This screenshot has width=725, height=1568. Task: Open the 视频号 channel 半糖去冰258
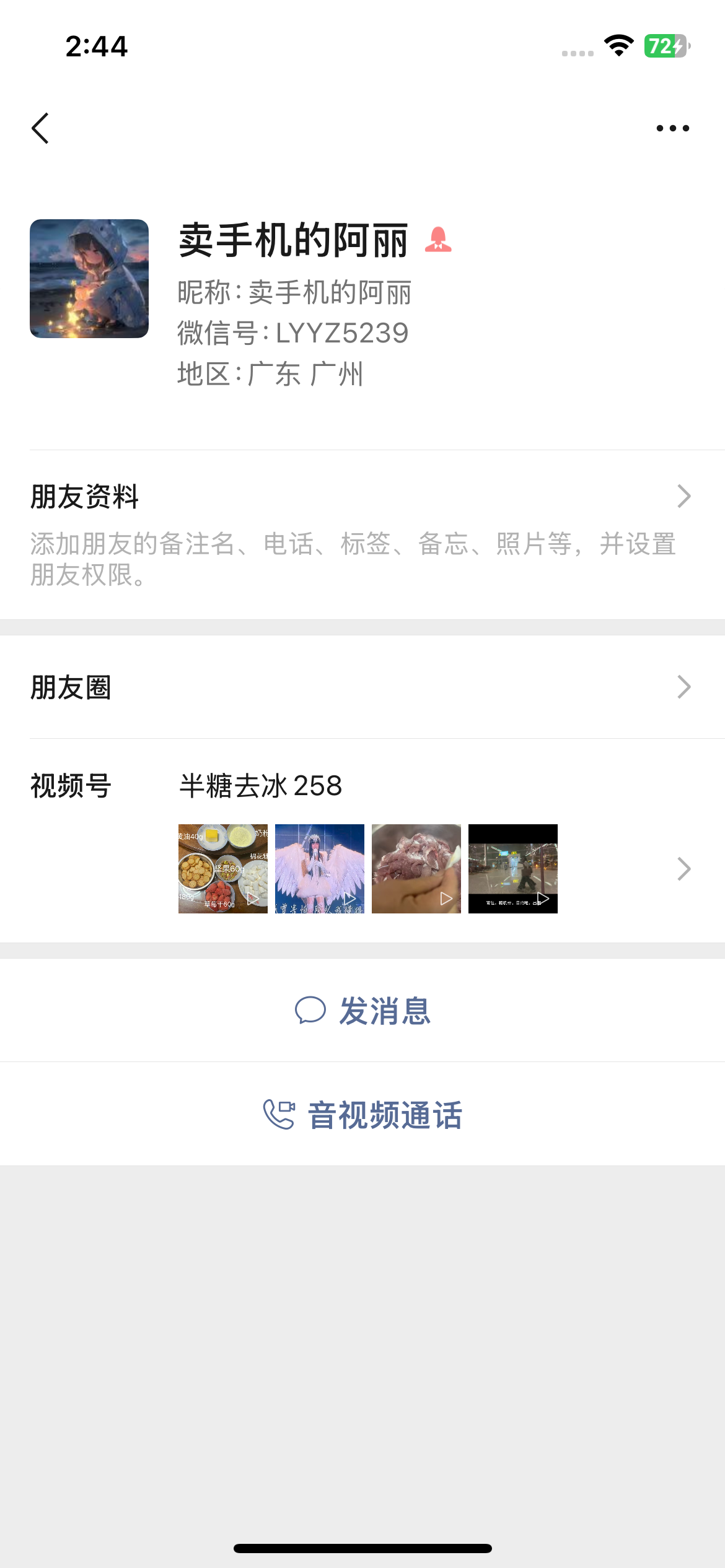point(260,786)
